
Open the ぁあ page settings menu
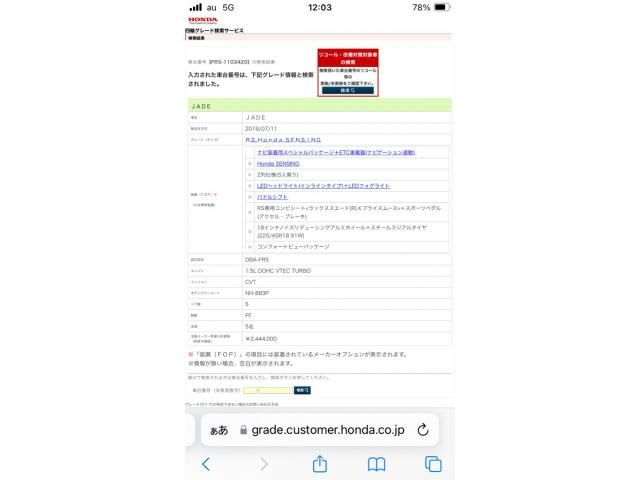click(x=216, y=430)
